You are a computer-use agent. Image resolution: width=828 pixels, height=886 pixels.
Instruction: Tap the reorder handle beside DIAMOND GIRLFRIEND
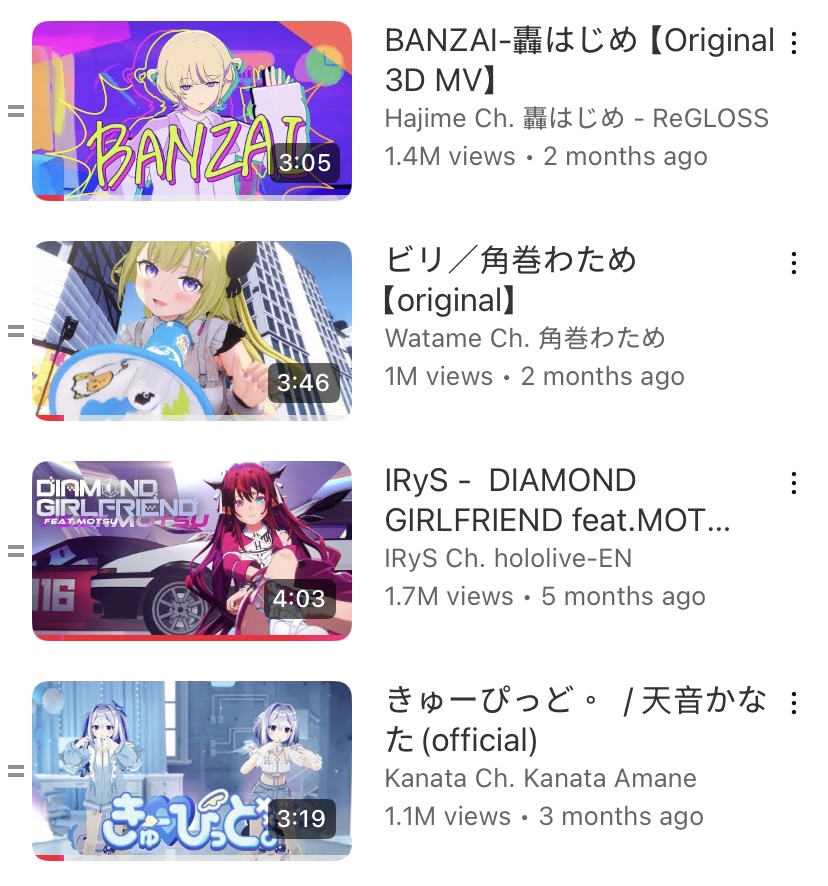15,551
